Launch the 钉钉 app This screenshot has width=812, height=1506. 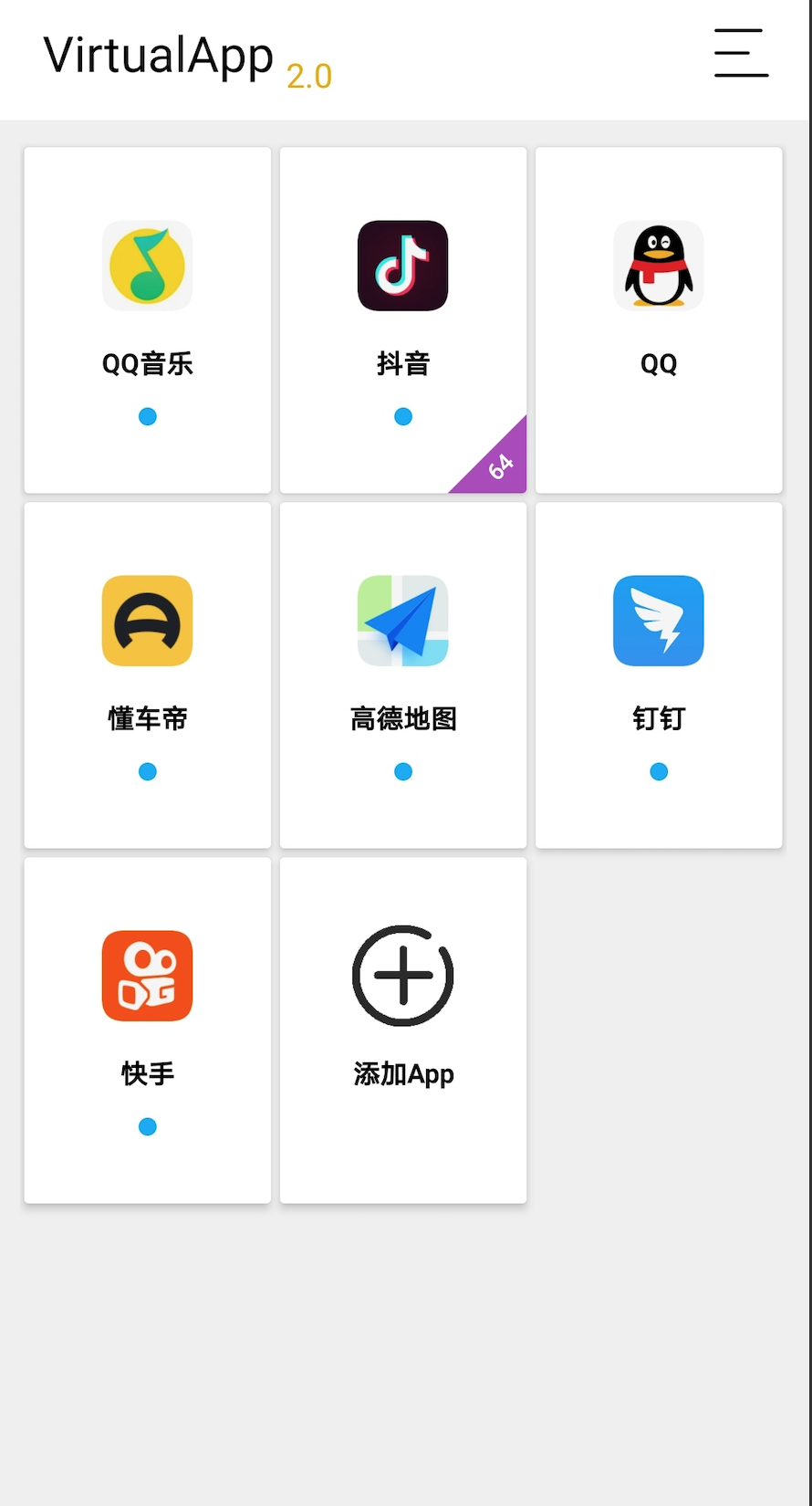click(x=659, y=675)
